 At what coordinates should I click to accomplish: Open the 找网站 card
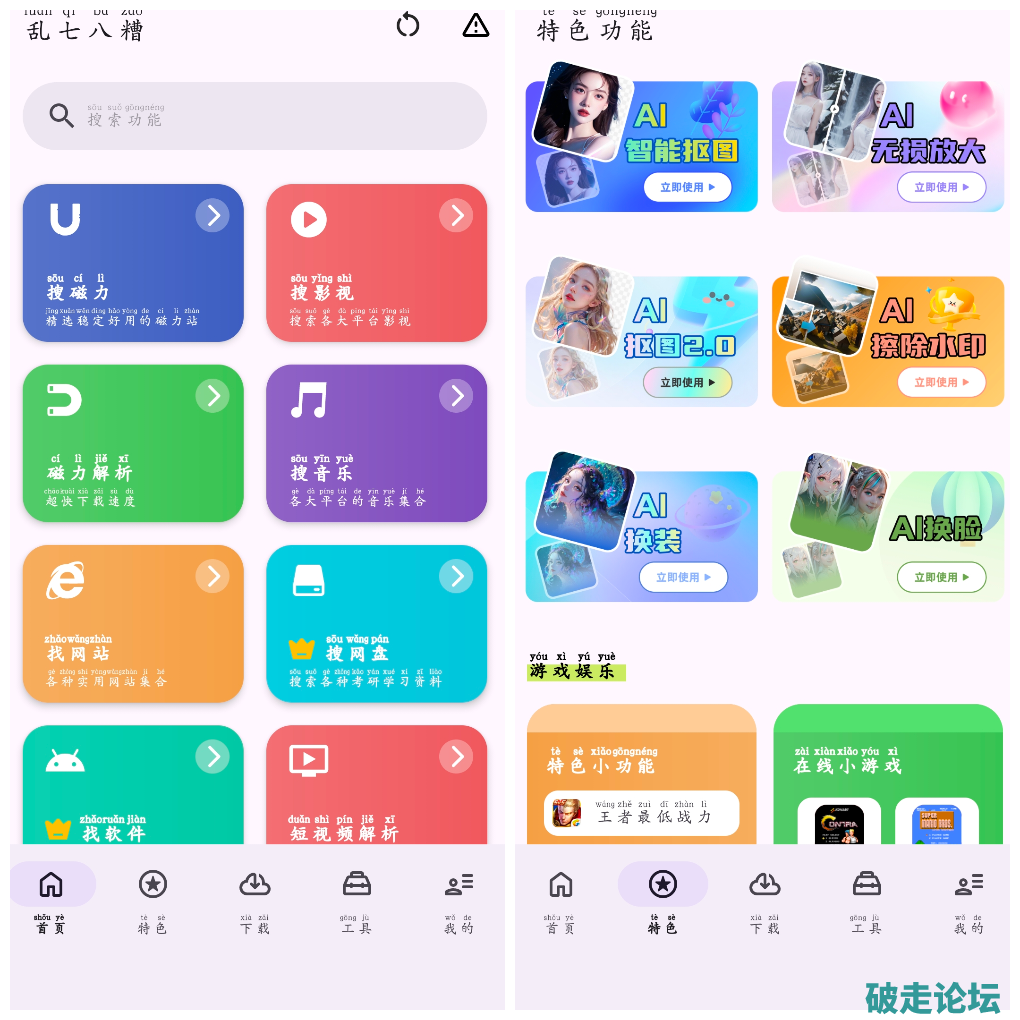point(133,623)
